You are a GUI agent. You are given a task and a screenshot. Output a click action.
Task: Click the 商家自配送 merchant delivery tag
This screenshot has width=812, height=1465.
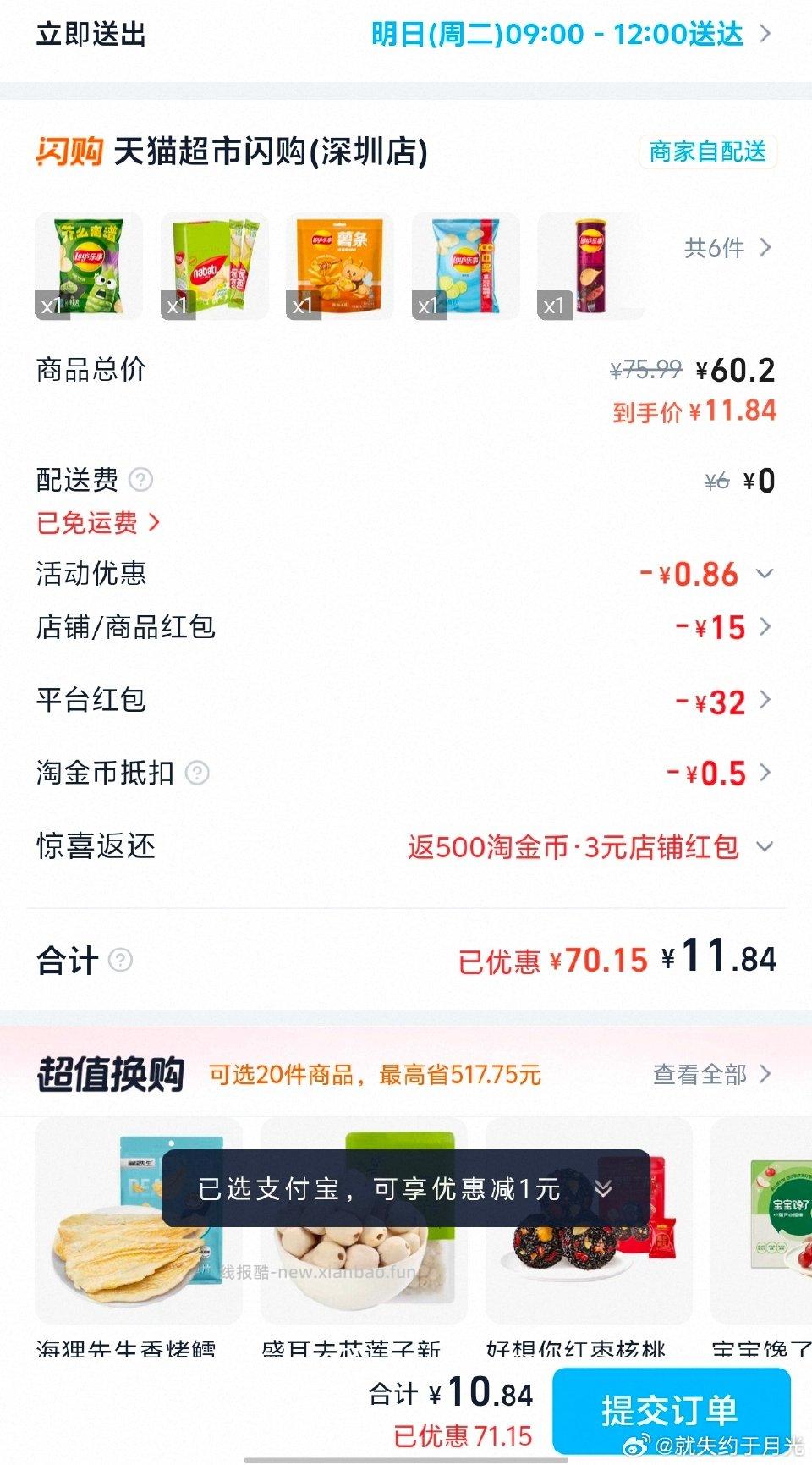[x=708, y=153]
